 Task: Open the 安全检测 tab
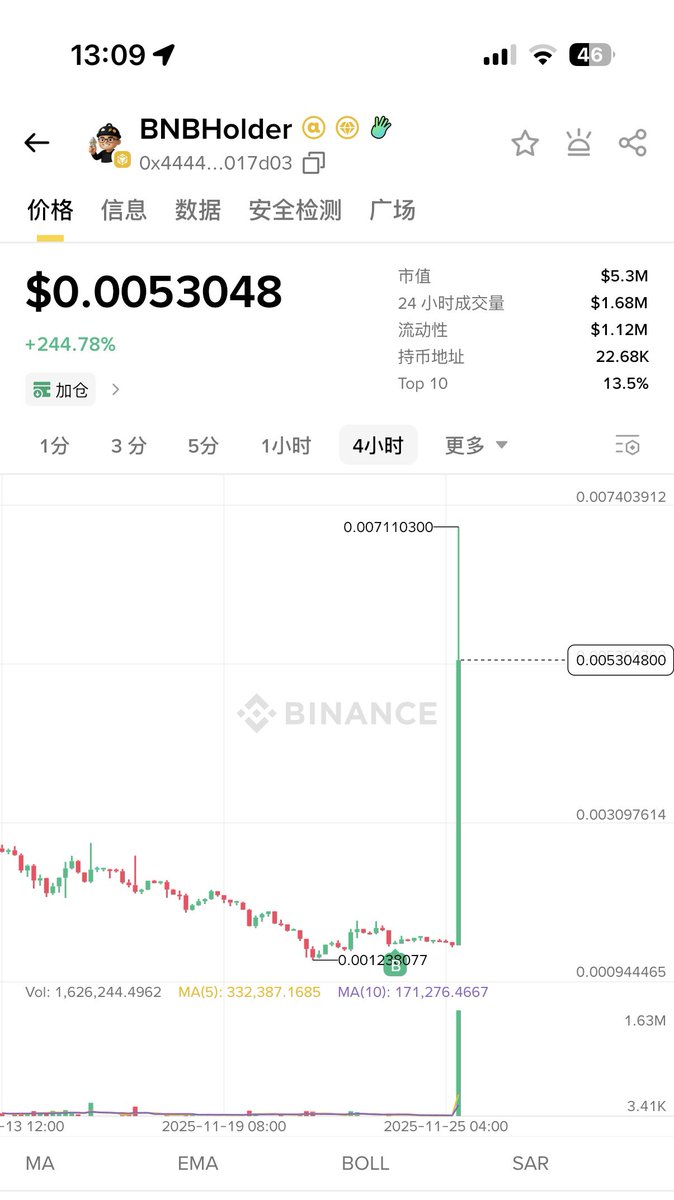(295, 210)
